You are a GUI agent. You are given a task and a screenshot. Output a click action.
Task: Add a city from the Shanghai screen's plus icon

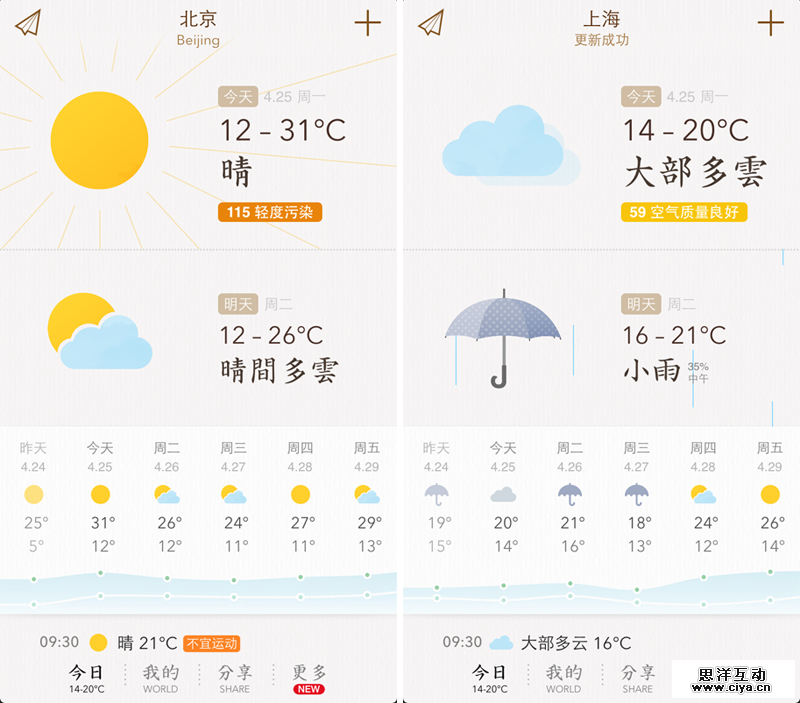pos(770,23)
